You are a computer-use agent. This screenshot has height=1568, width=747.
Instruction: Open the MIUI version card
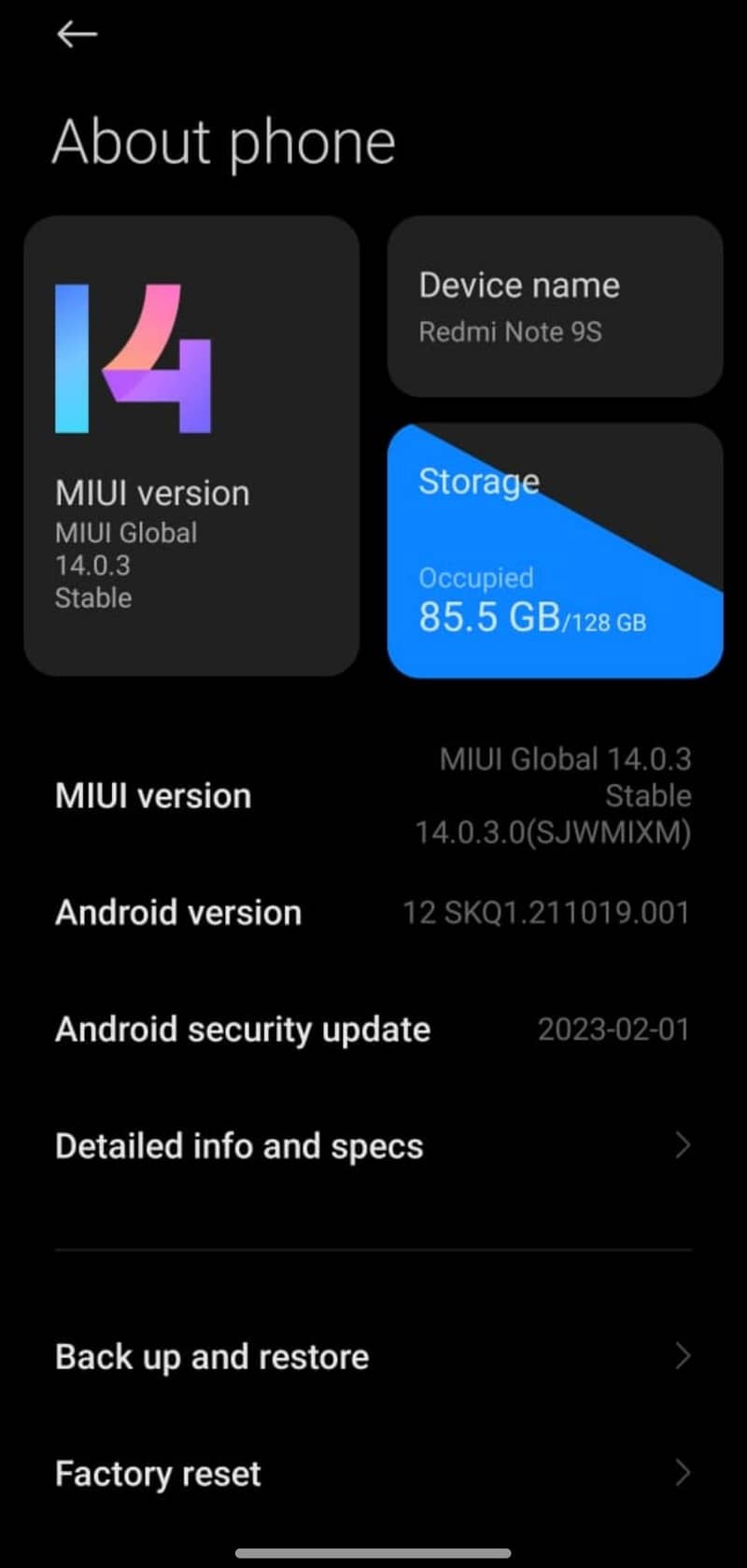coord(190,443)
